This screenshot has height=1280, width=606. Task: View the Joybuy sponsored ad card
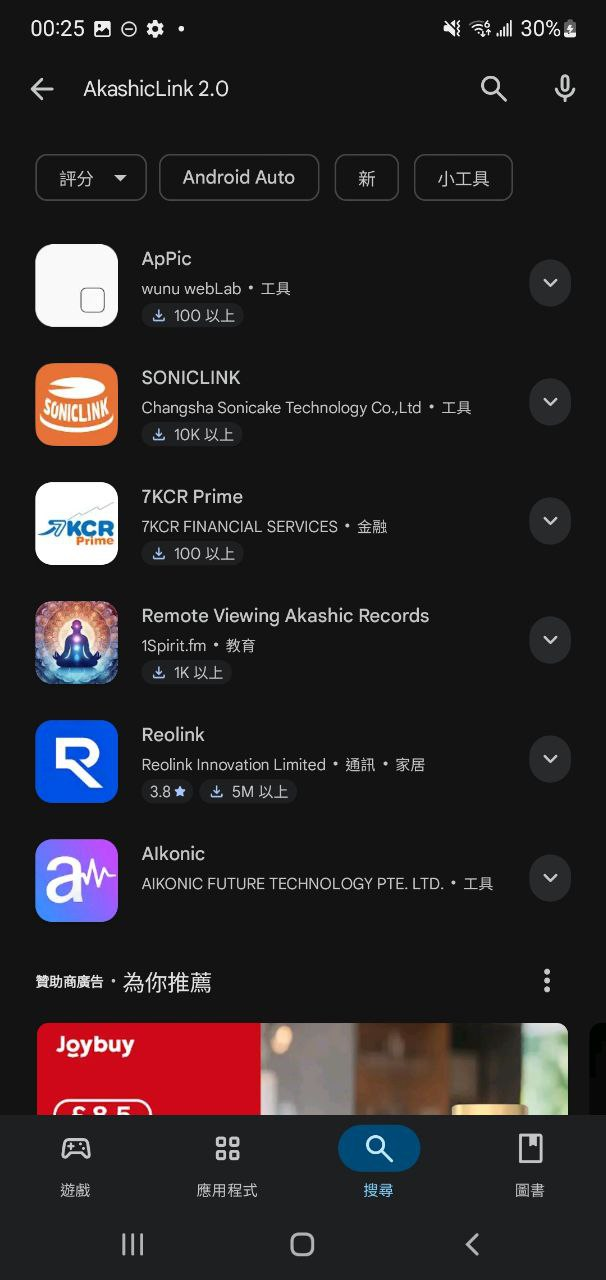click(x=302, y=1068)
